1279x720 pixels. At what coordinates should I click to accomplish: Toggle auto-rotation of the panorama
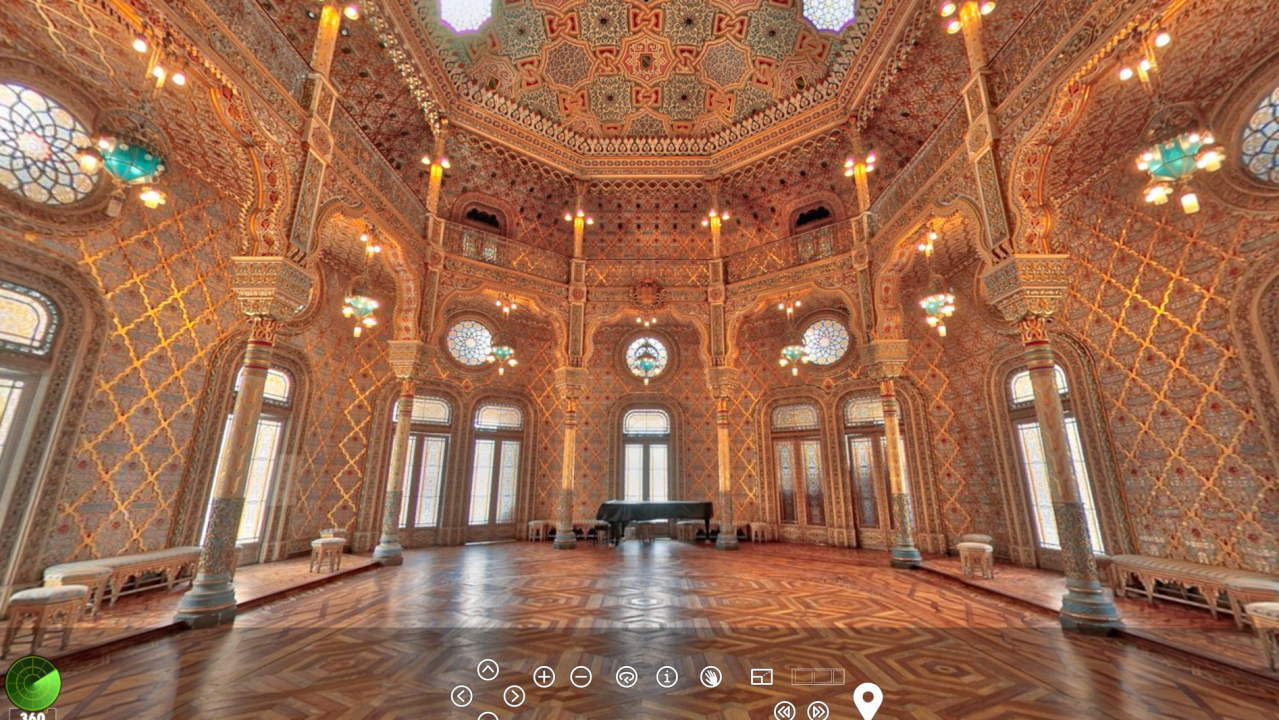626,677
